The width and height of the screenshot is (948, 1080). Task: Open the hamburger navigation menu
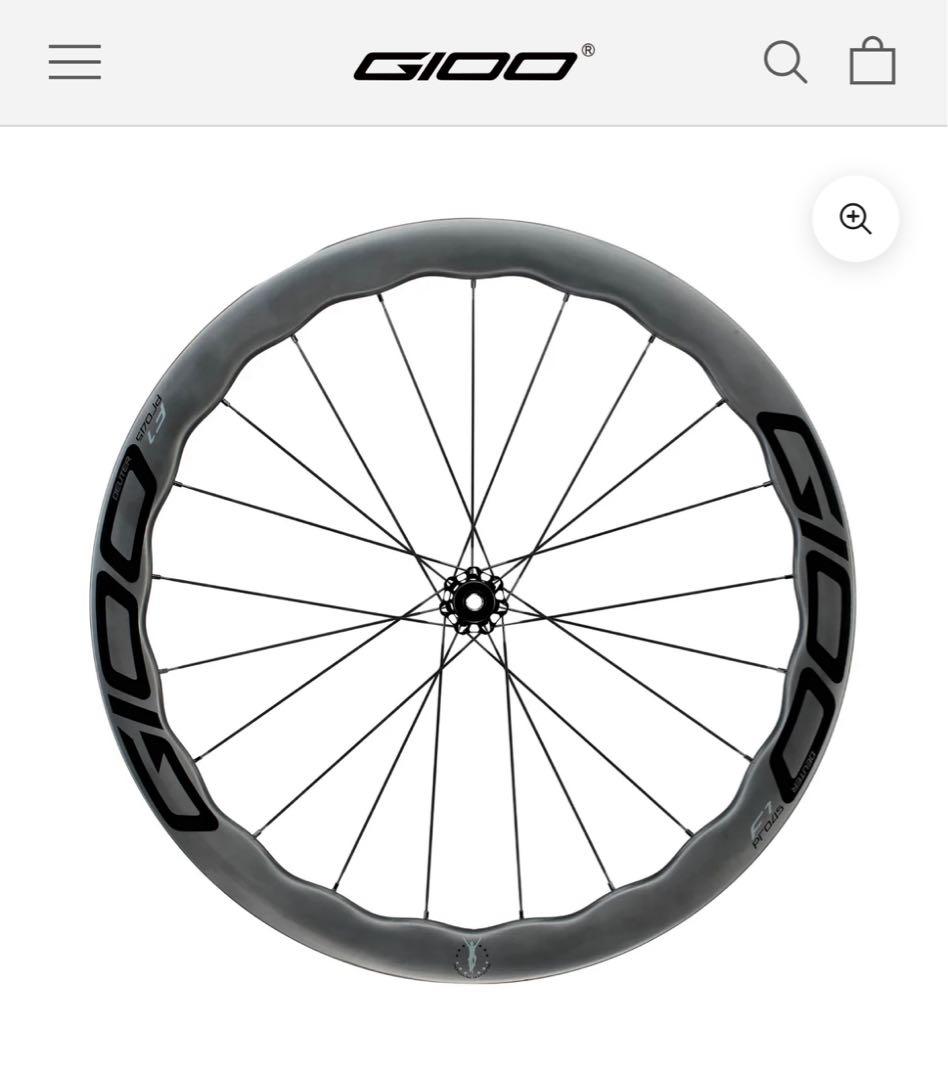point(74,61)
